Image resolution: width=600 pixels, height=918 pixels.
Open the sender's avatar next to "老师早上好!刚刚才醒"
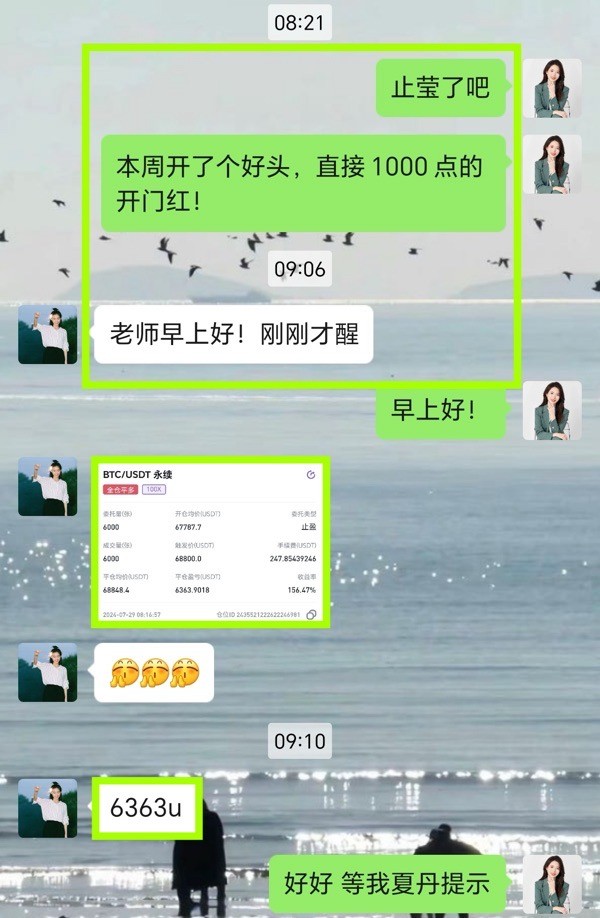click(x=48, y=335)
